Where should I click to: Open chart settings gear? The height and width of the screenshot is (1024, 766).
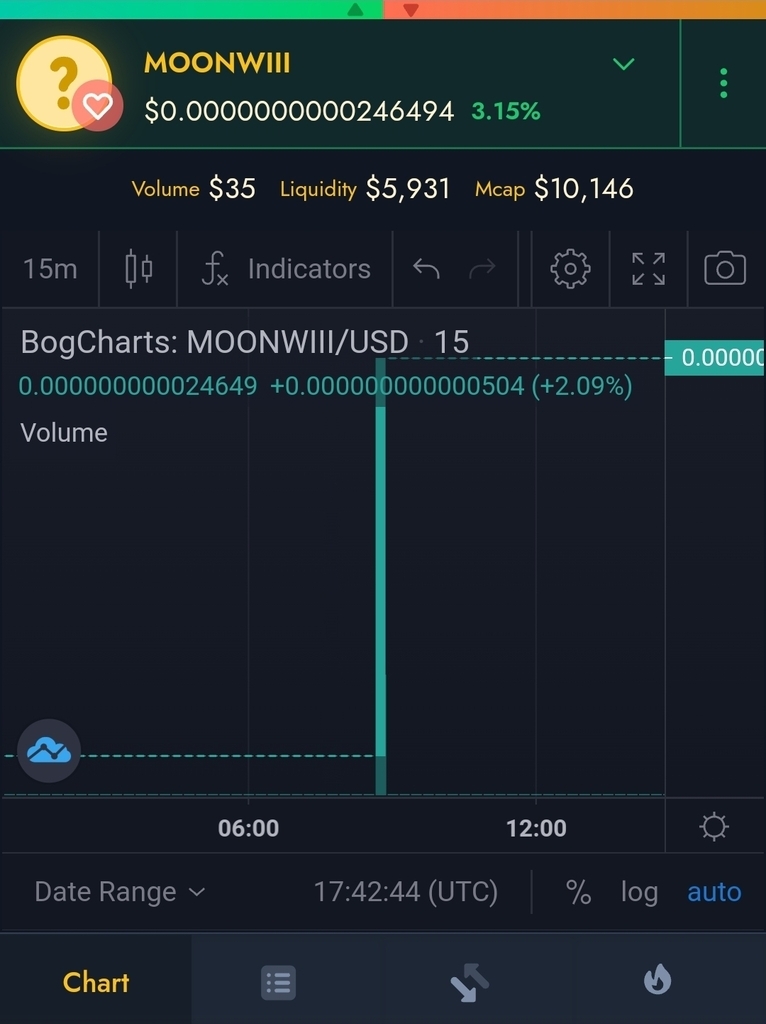pyautogui.click(x=570, y=269)
